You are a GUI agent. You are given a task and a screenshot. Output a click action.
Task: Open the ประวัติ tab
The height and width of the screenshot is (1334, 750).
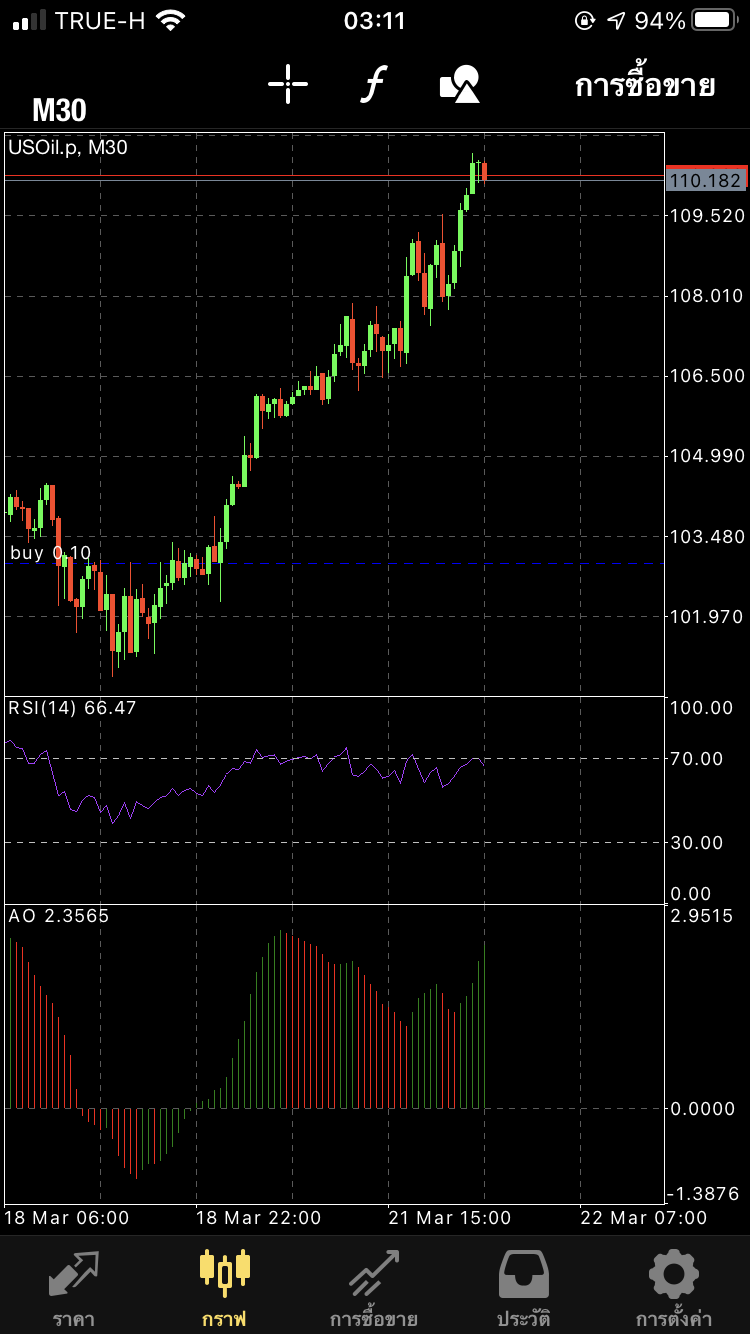[524, 1288]
